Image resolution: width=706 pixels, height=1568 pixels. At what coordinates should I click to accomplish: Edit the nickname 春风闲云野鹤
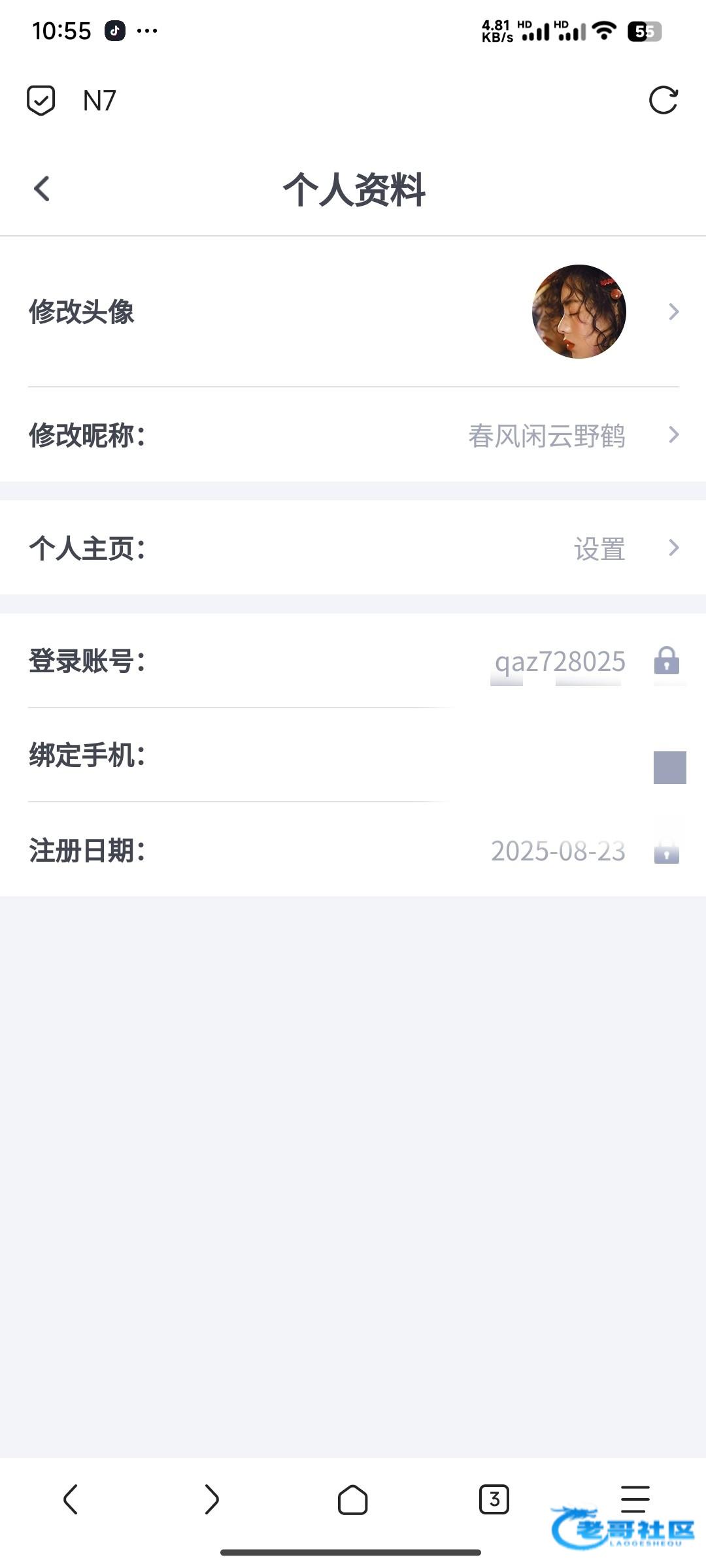(546, 436)
